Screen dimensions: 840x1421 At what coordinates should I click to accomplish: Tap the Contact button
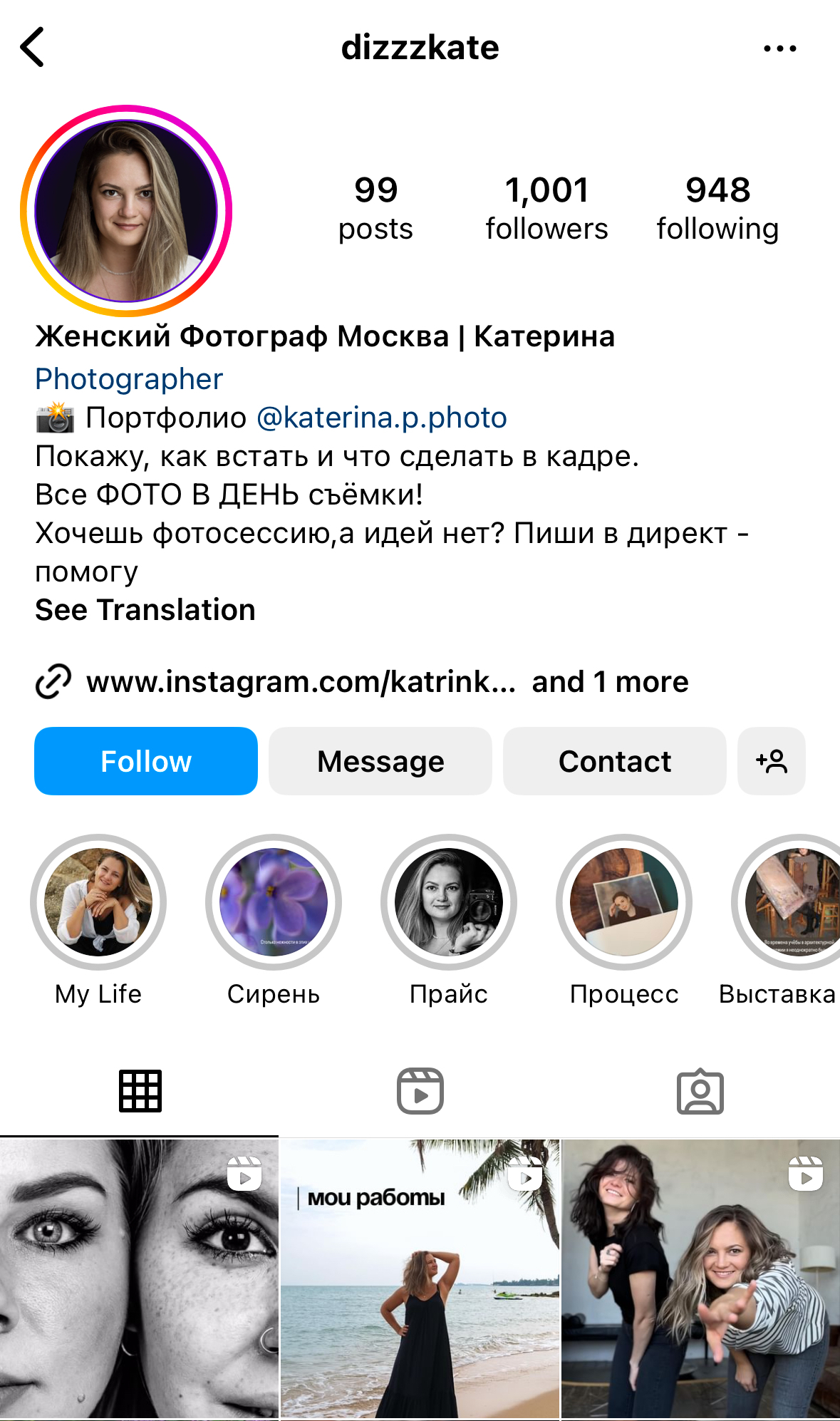click(614, 761)
